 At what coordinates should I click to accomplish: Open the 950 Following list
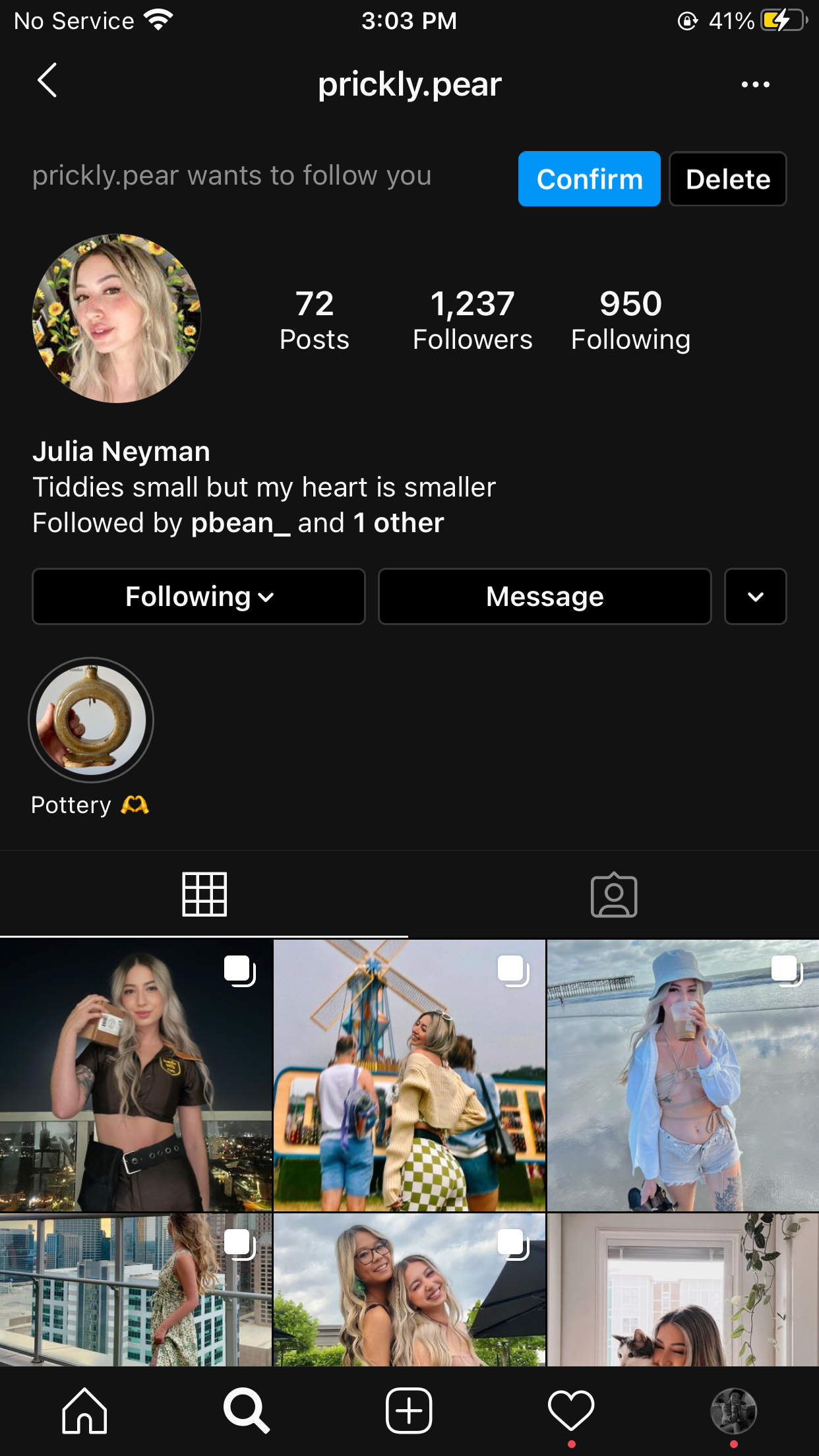click(x=630, y=320)
